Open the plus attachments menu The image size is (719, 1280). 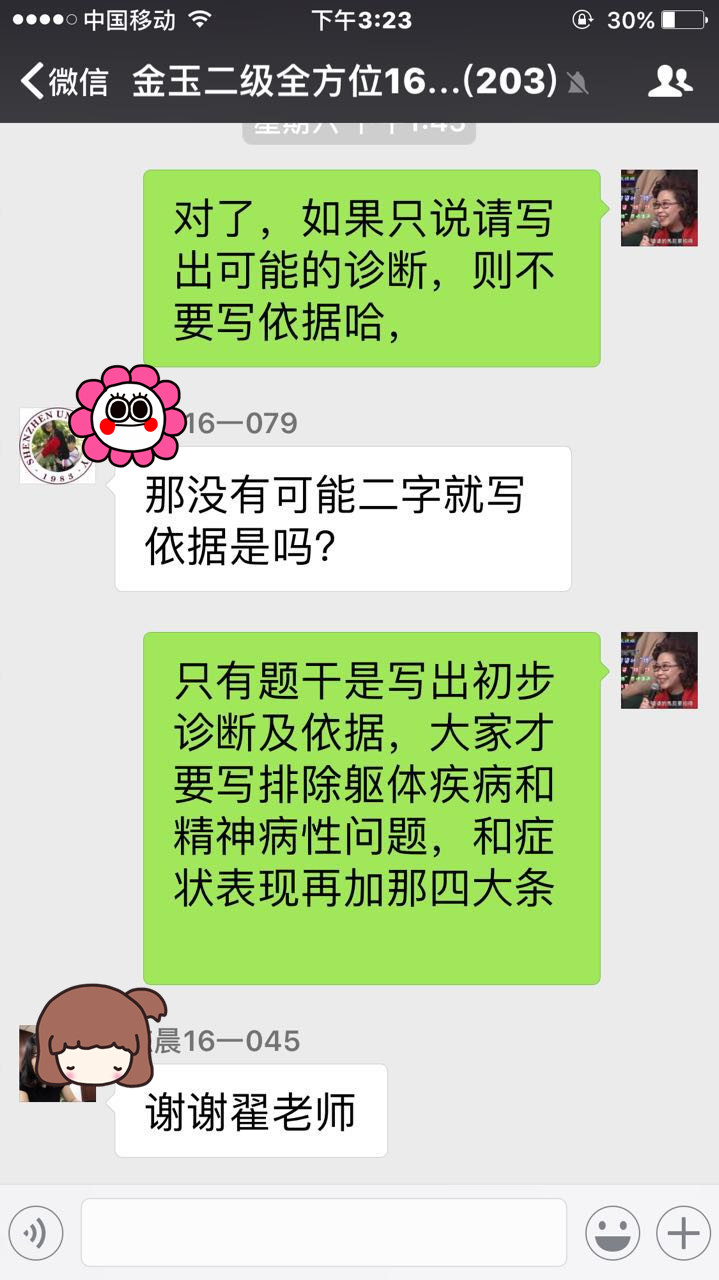pos(683,1233)
